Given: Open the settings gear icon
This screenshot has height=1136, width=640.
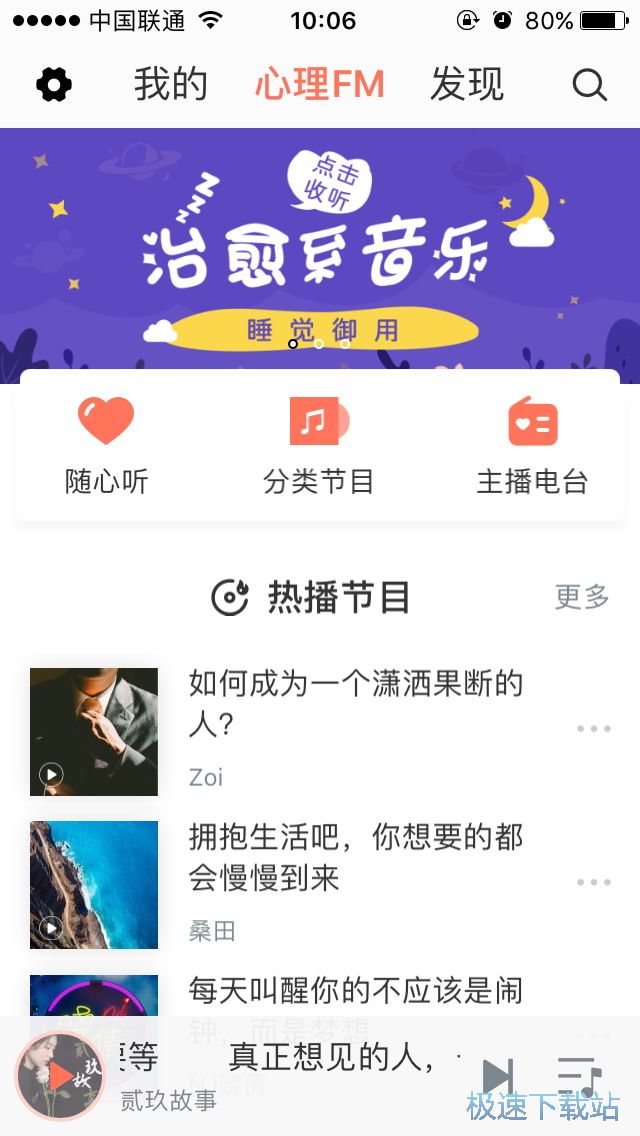Looking at the screenshot, I should click(54, 85).
